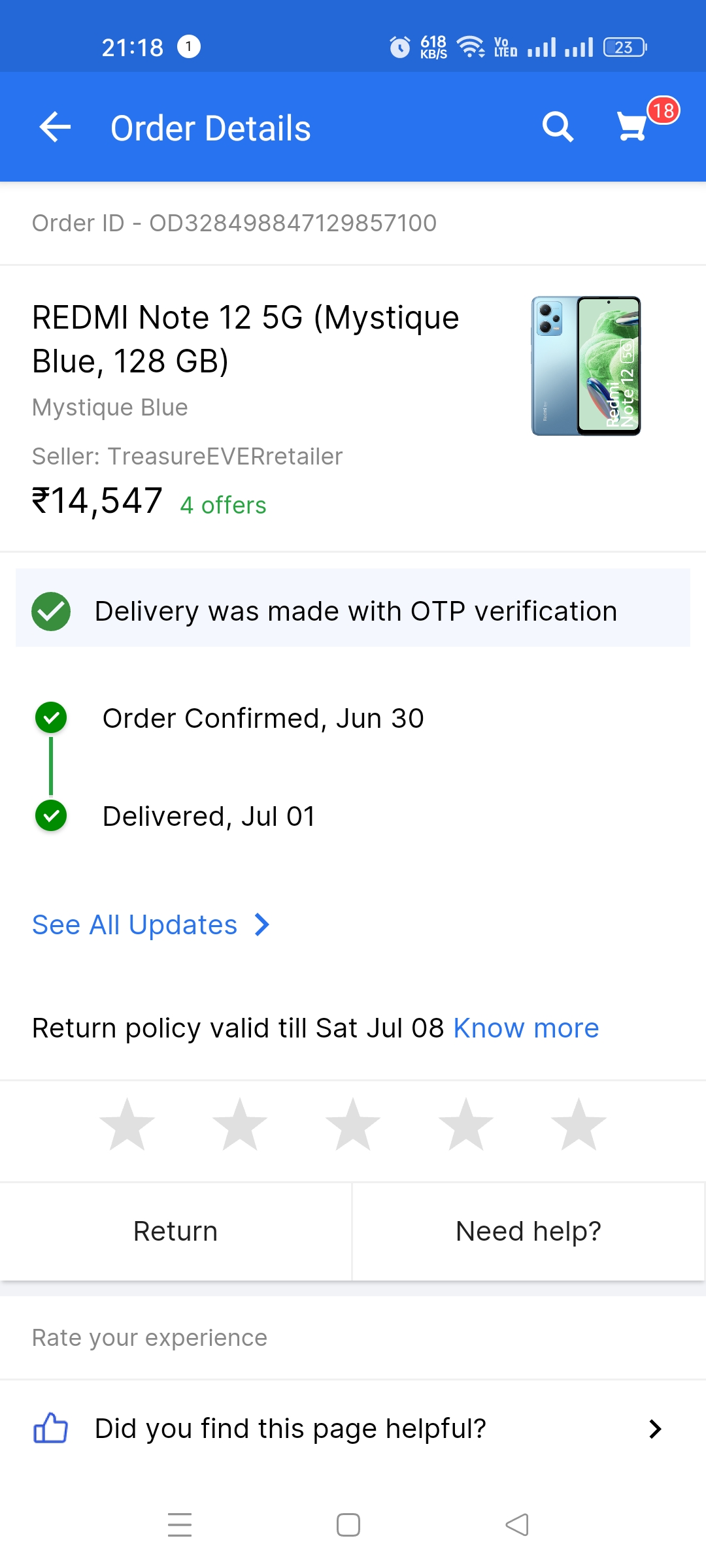706x1568 pixels.
Task: Start a Return for this order
Action: (175, 1232)
